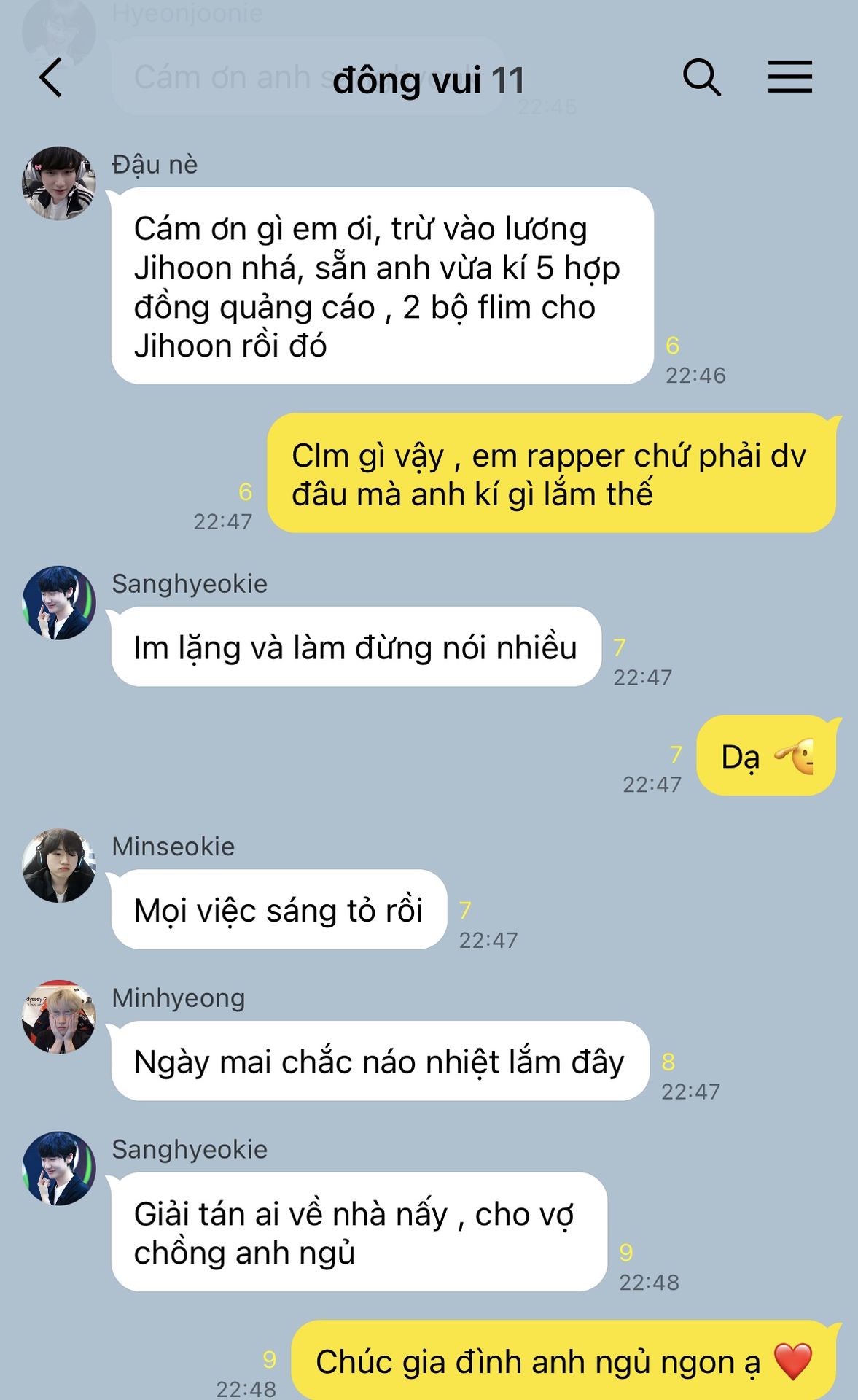Open Sanghyeokie's avatar beside "Giải tán" message

59,1169
